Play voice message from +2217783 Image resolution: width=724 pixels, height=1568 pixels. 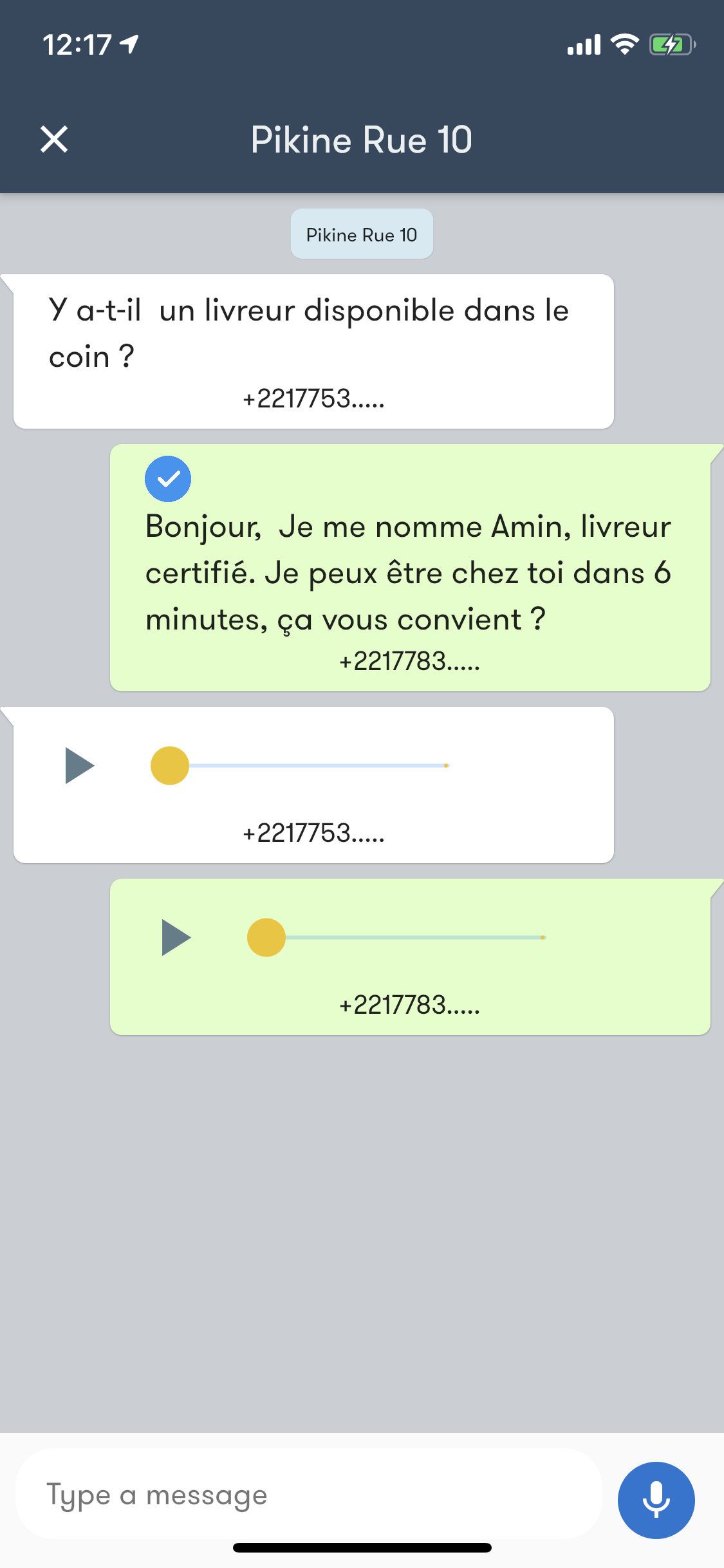pos(176,937)
